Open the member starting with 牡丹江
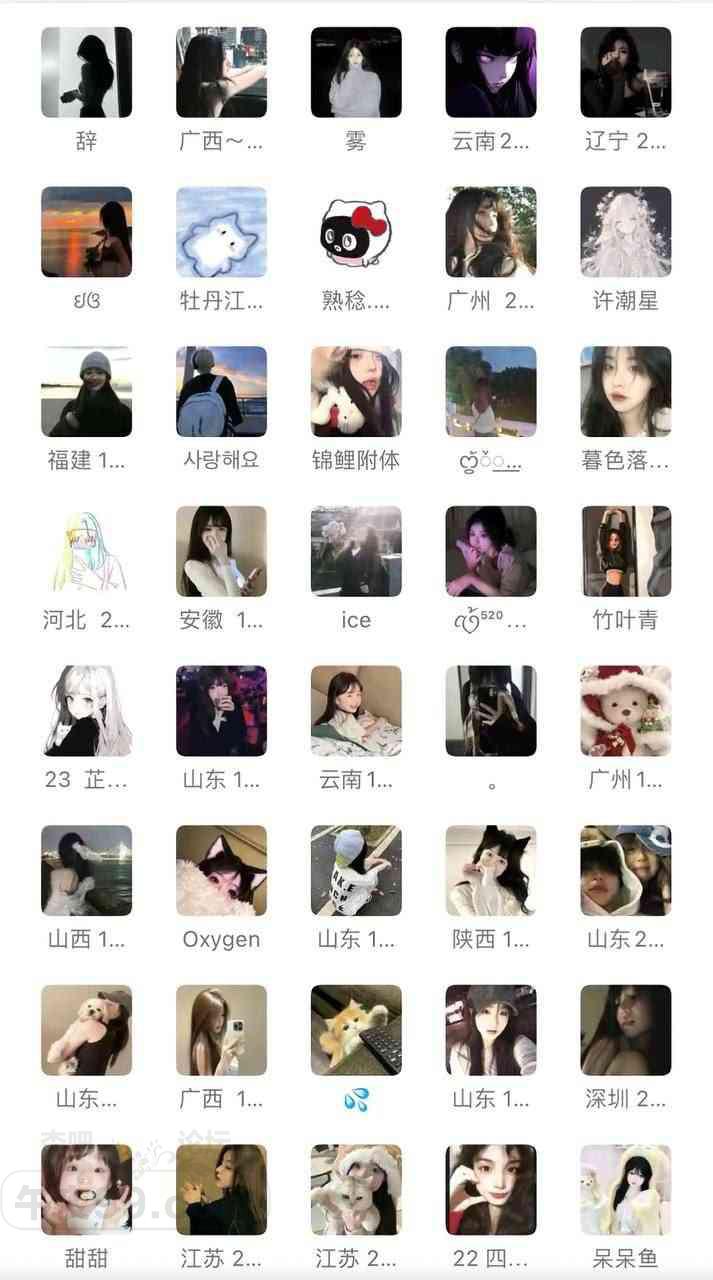The height and width of the screenshot is (1280, 713). pyautogui.click(x=221, y=232)
